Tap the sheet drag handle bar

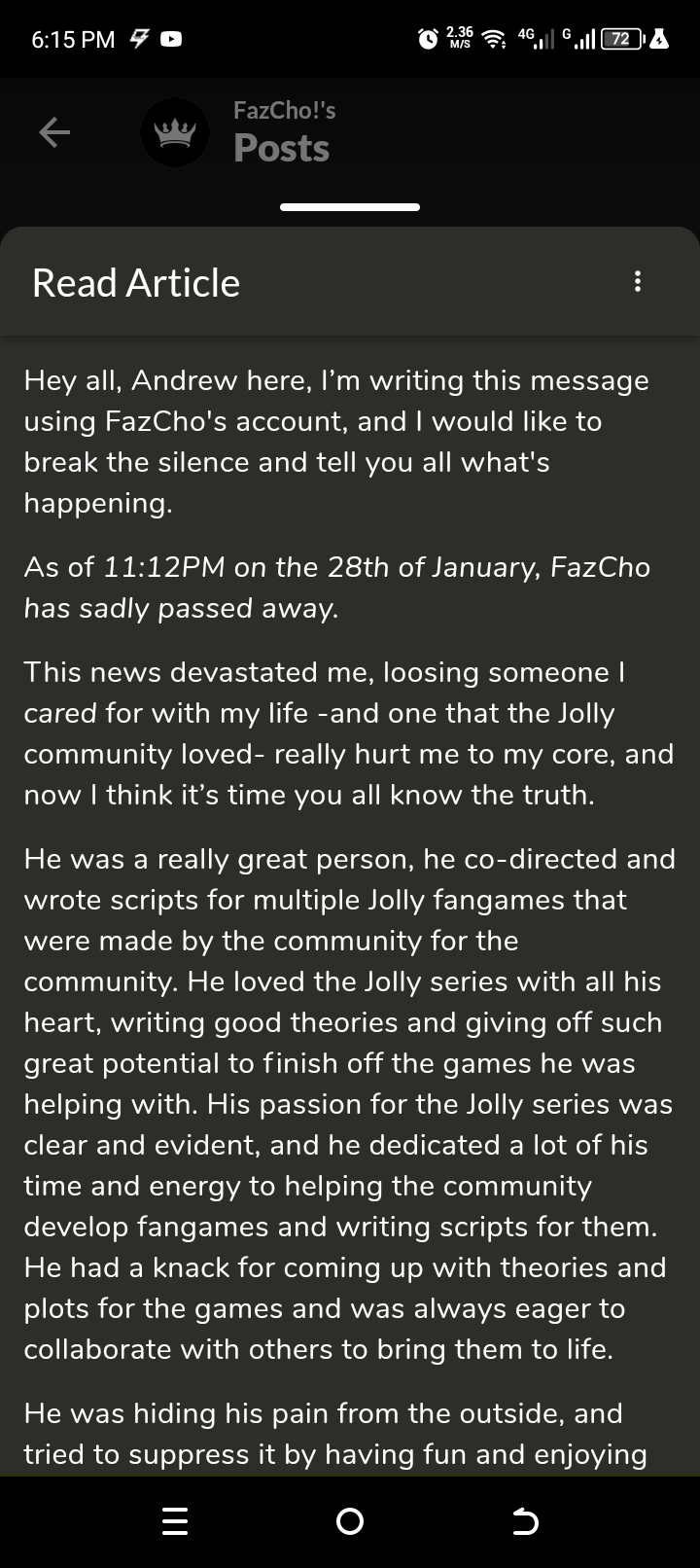click(x=350, y=207)
